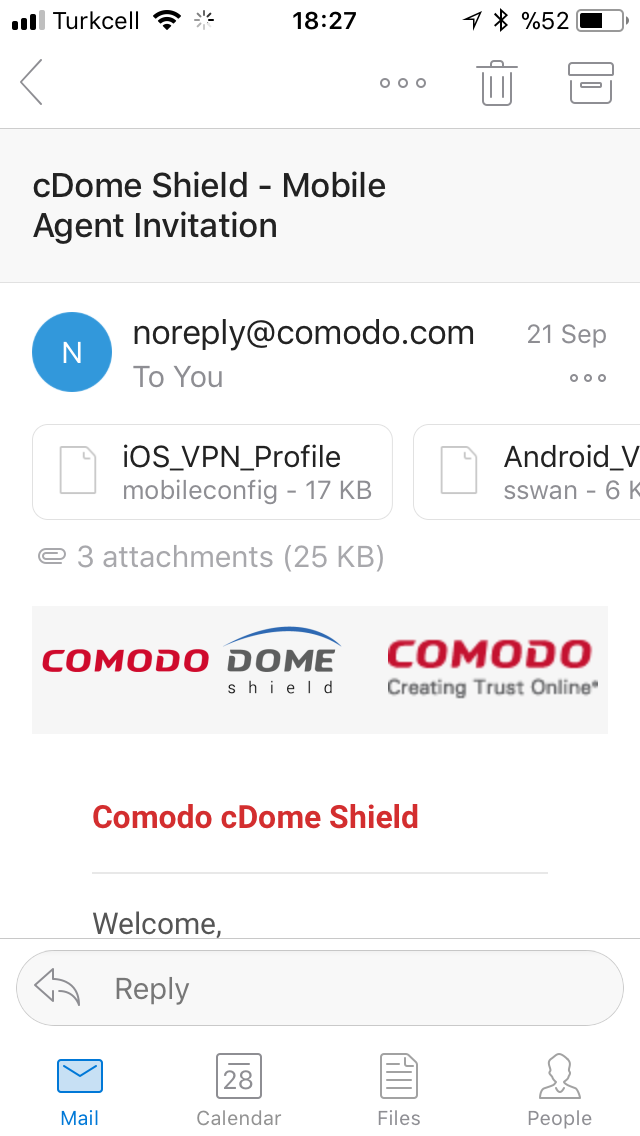
Task: Go back to the inbox
Action: tap(31, 83)
